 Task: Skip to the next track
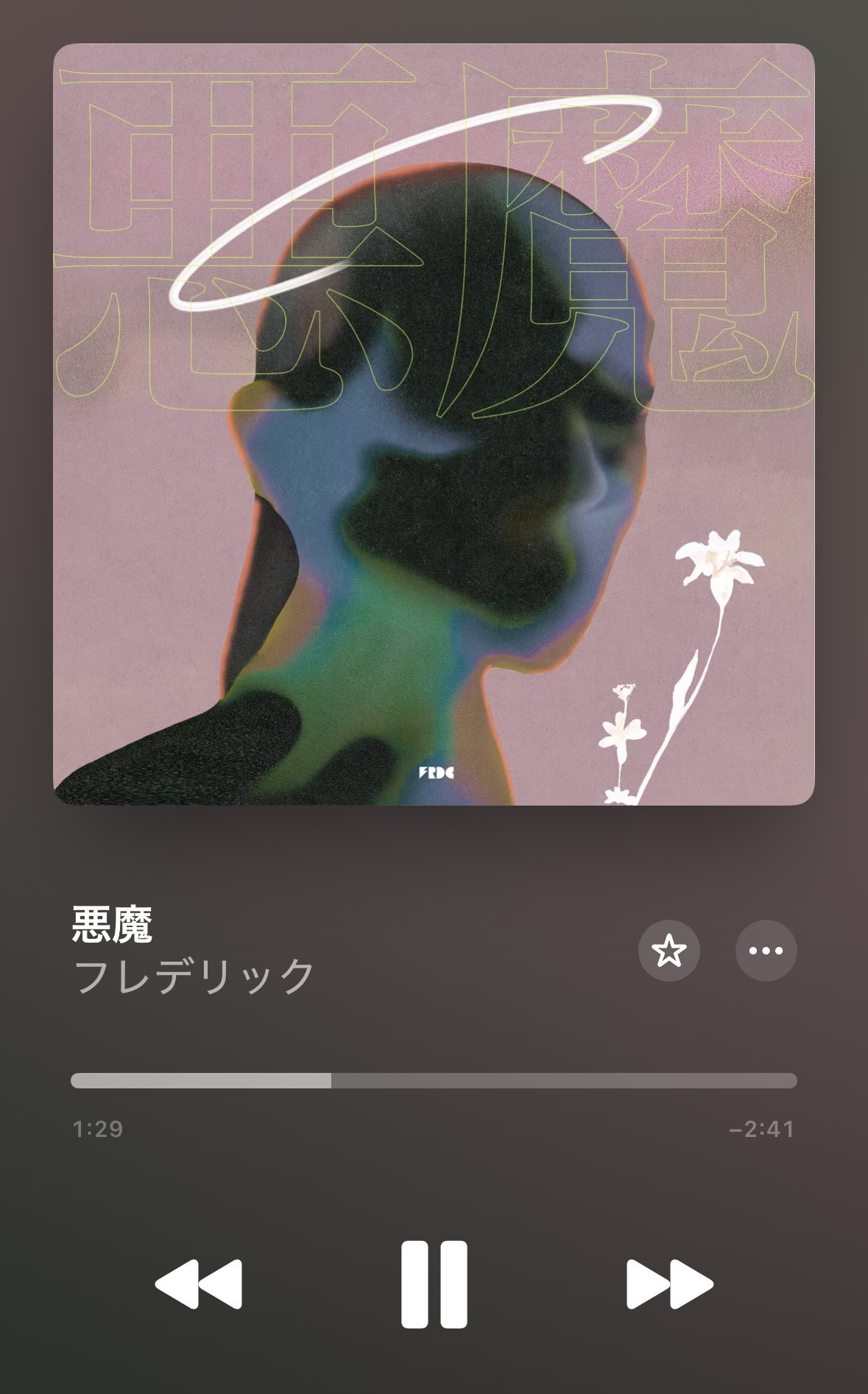[669, 1284]
